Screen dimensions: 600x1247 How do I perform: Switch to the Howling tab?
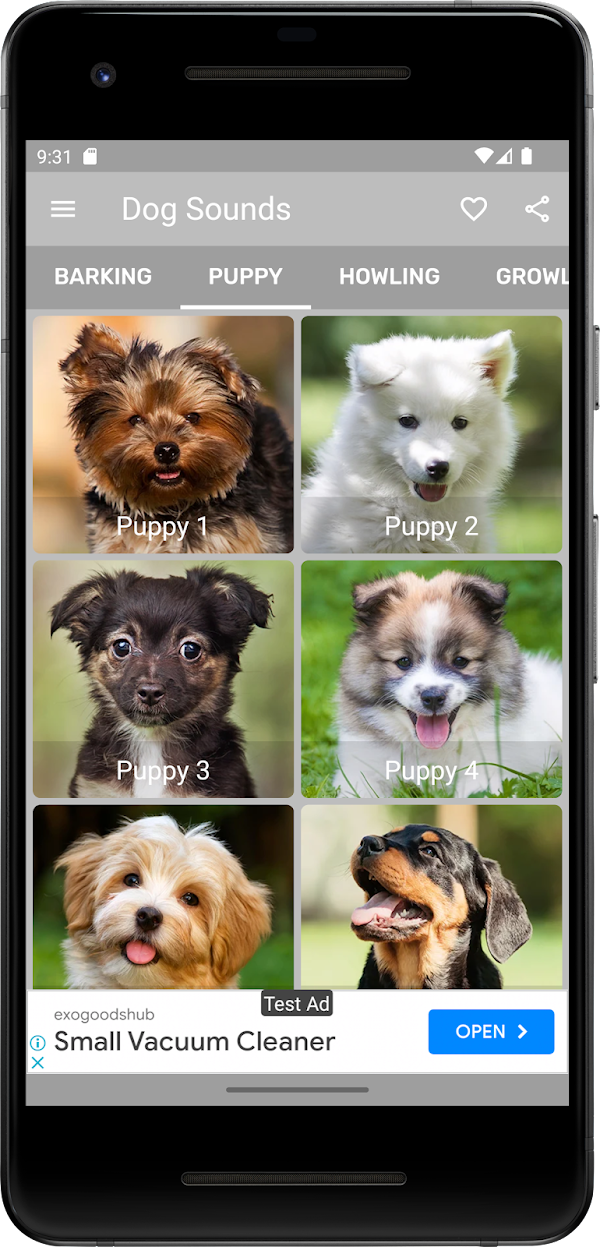point(389,277)
